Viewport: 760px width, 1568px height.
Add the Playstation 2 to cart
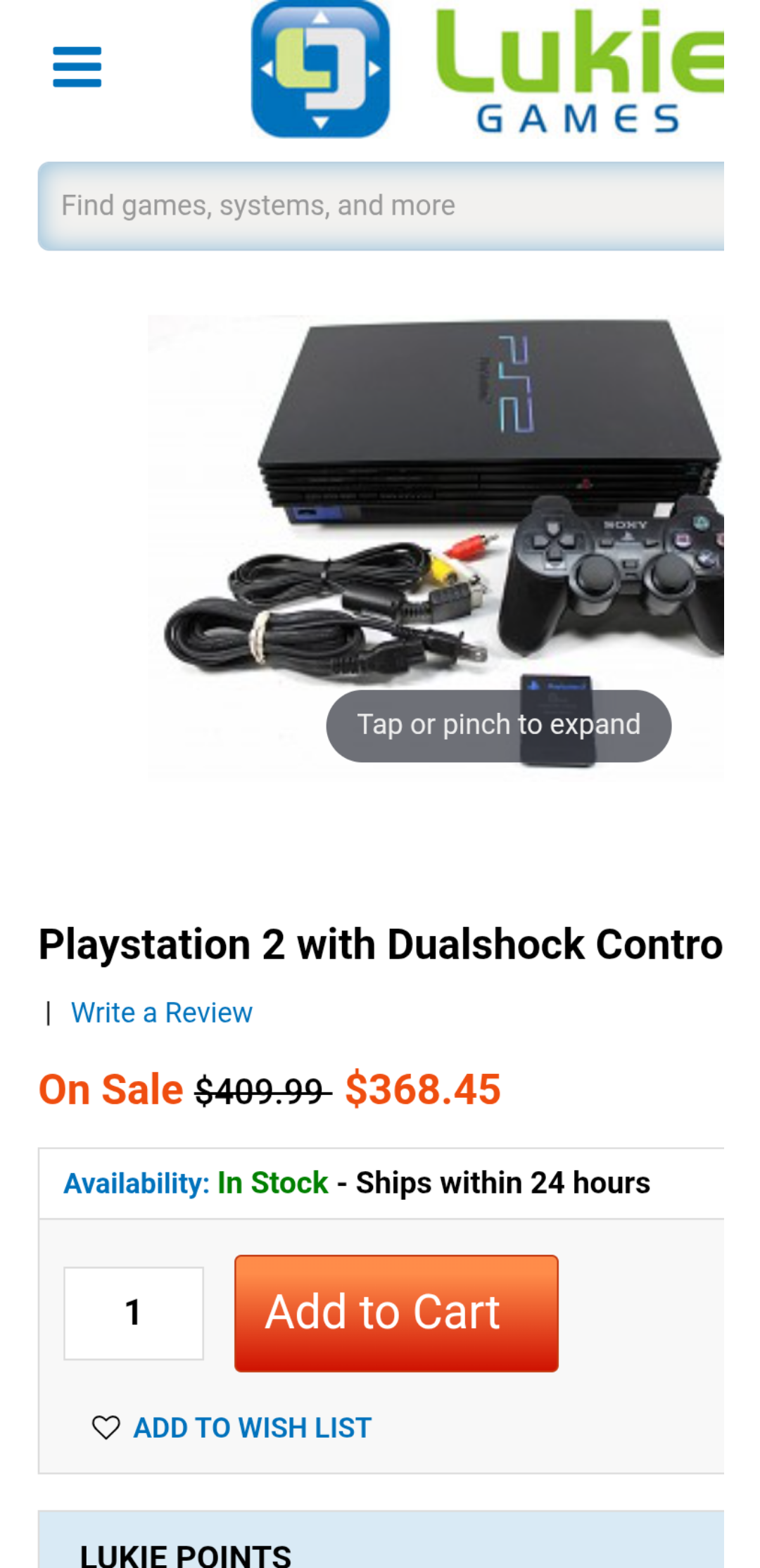(x=396, y=1313)
